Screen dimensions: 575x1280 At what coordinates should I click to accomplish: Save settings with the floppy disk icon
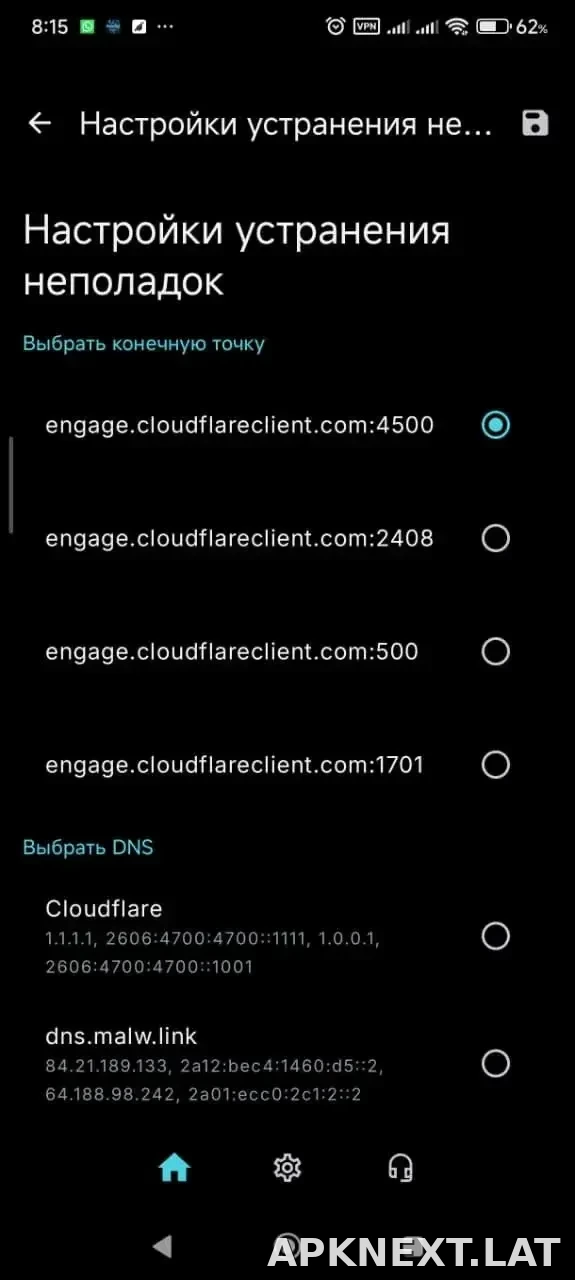(x=536, y=124)
